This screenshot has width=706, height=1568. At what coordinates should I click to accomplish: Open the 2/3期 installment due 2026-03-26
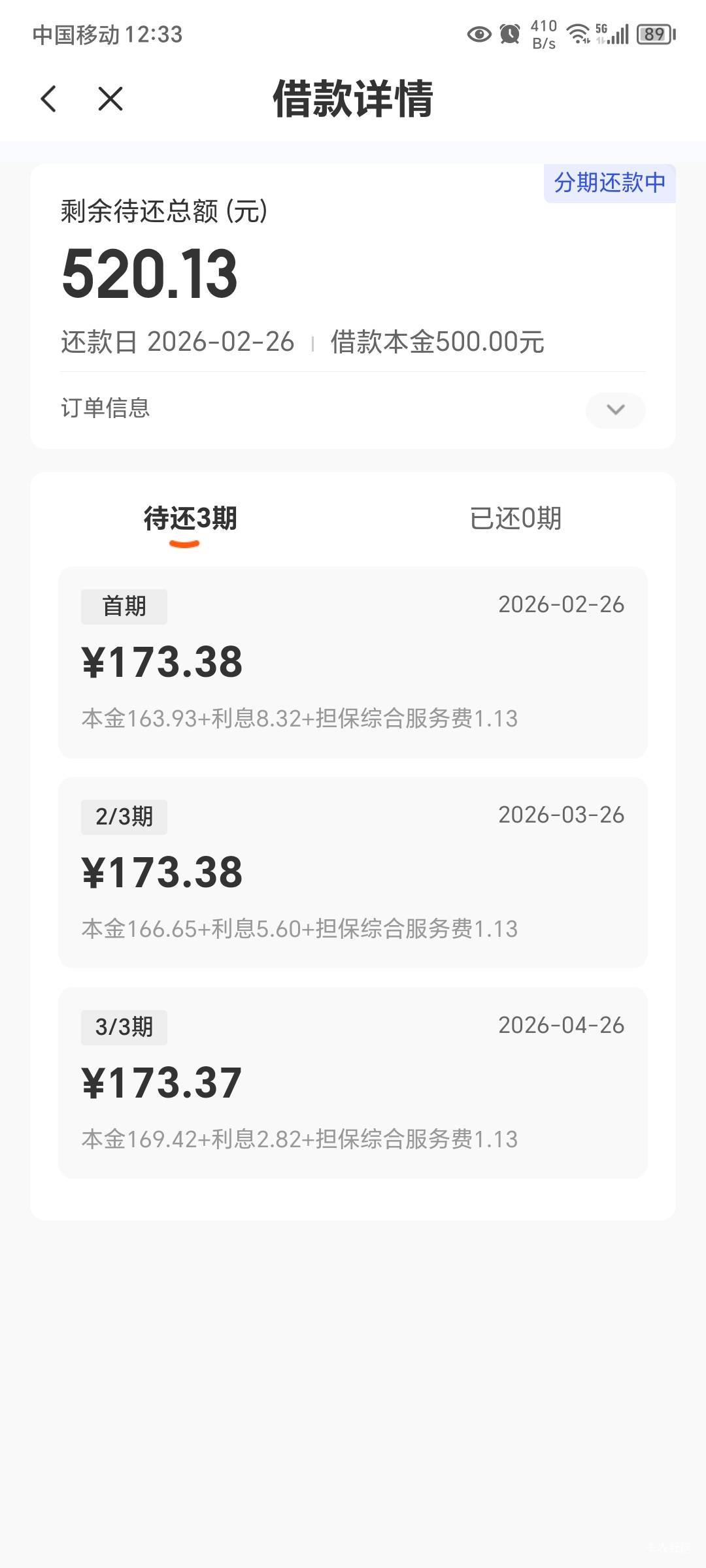(353, 872)
